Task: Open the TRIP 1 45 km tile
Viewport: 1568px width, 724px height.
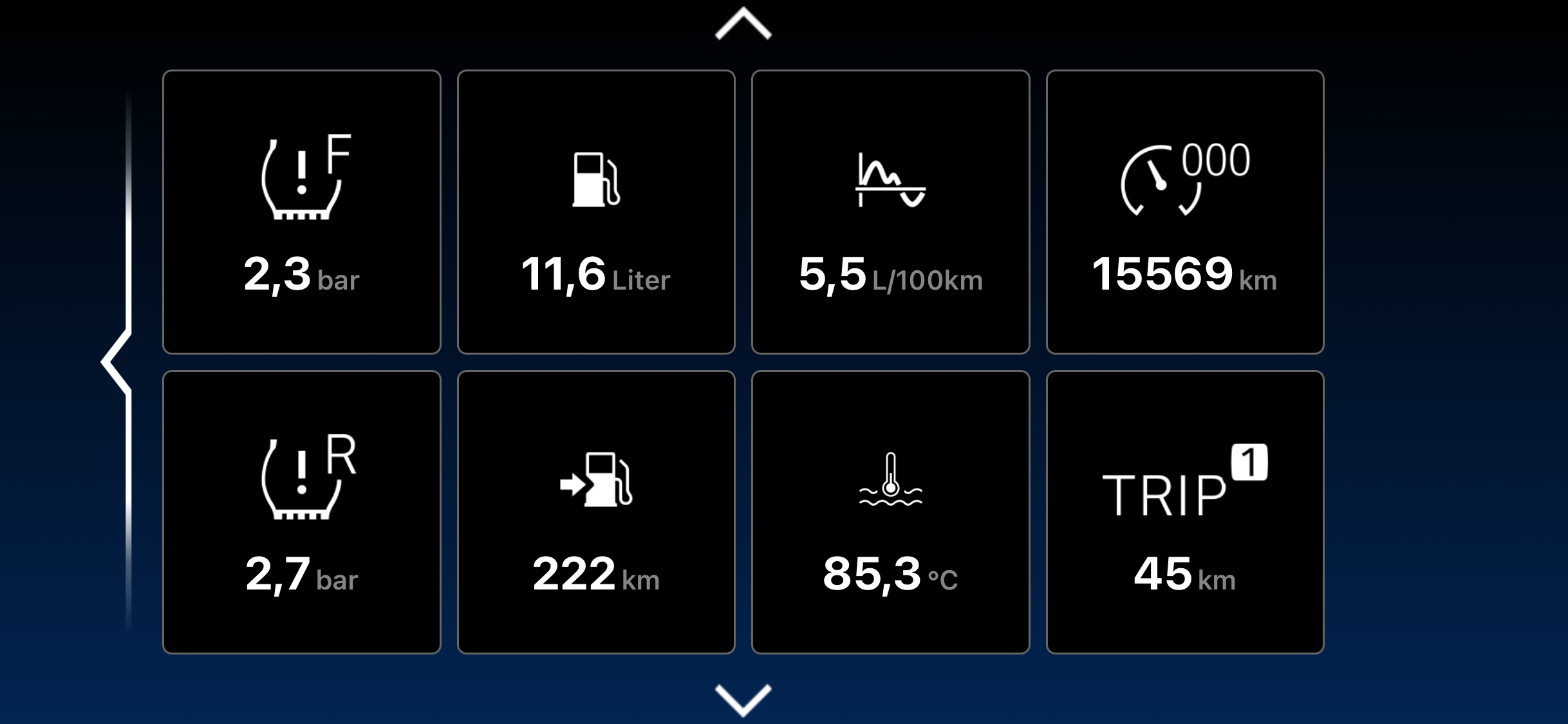Action: coord(1185,512)
